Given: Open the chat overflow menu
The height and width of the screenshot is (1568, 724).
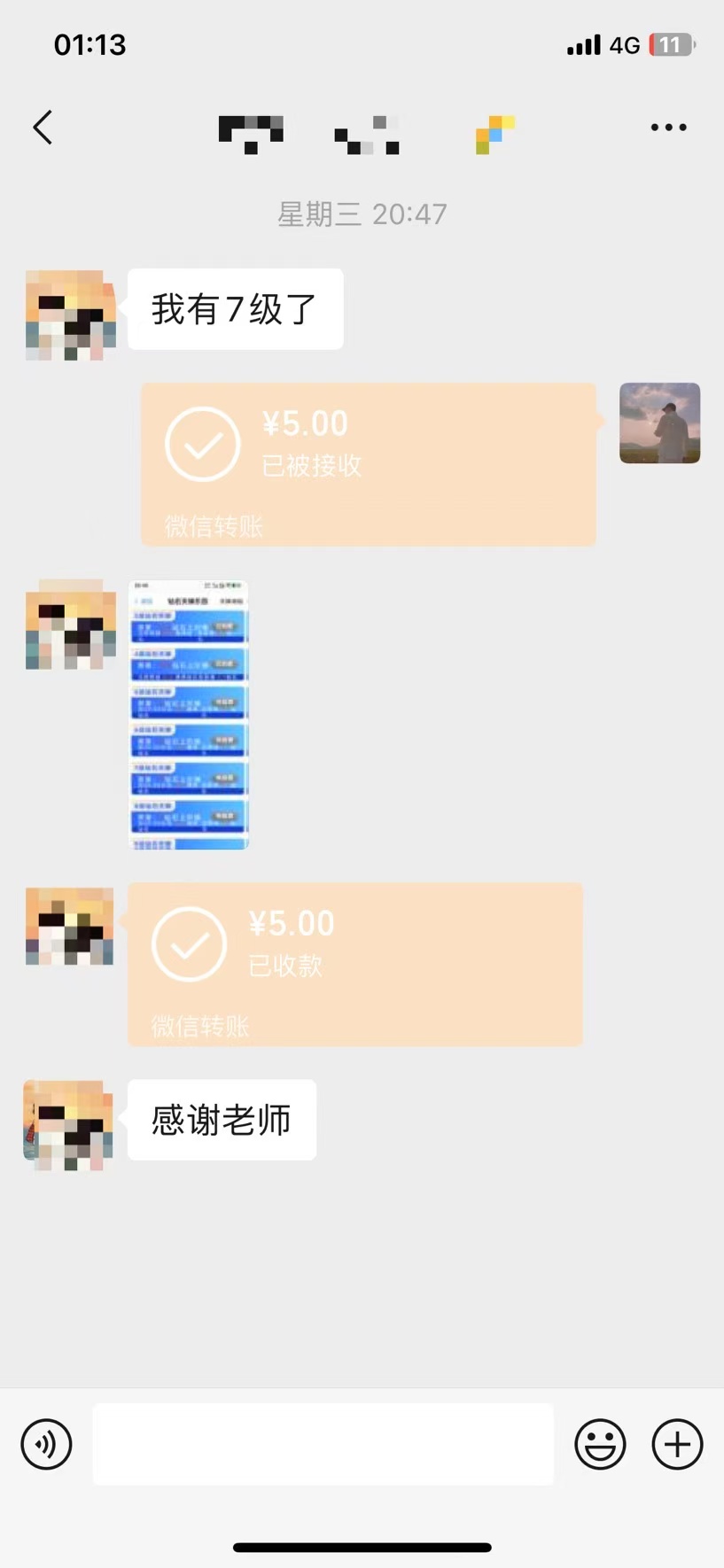Looking at the screenshot, I should tap(668, 128).
